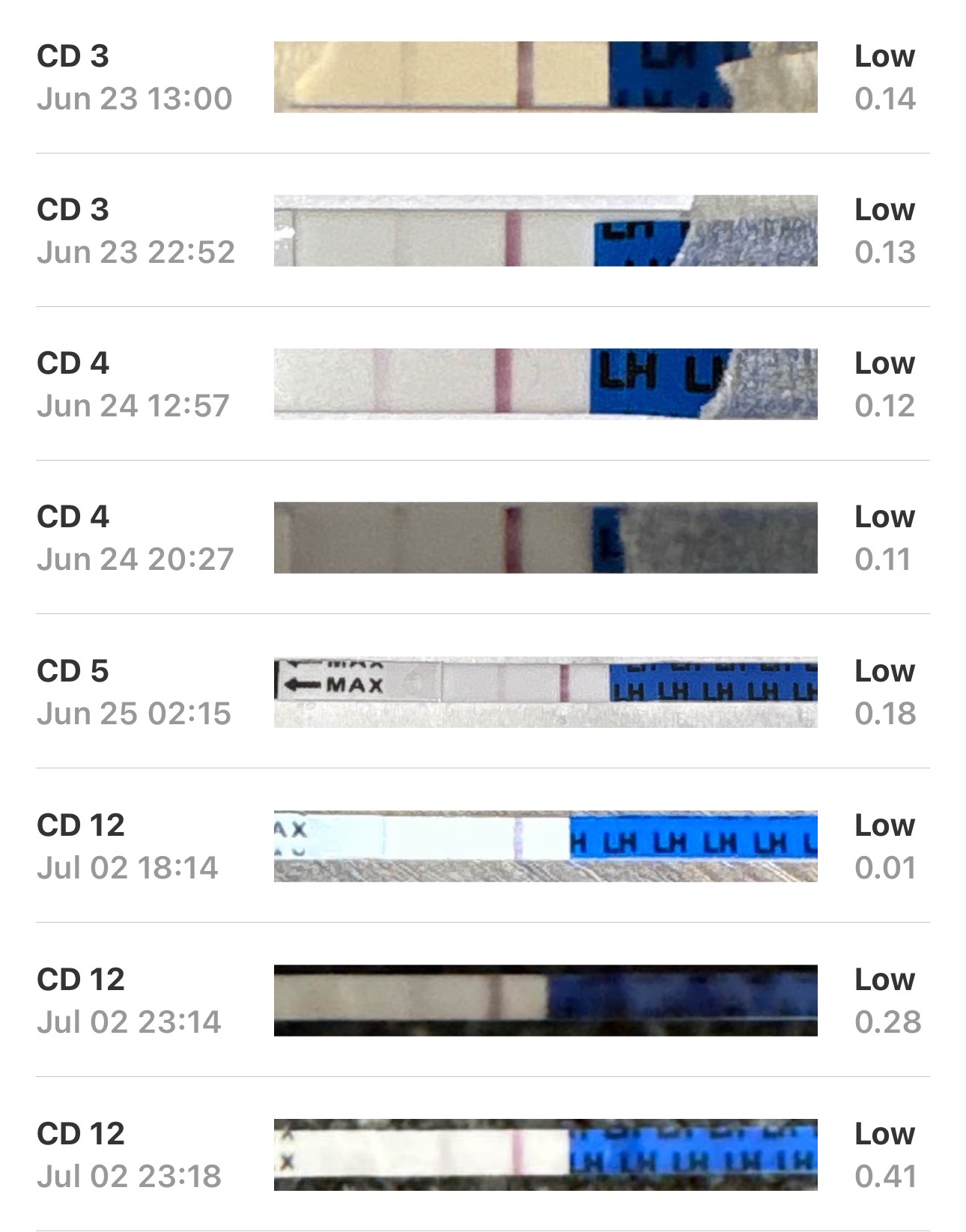Open the CD 3 Jun 23 13:00 test entry

(483, 77)
